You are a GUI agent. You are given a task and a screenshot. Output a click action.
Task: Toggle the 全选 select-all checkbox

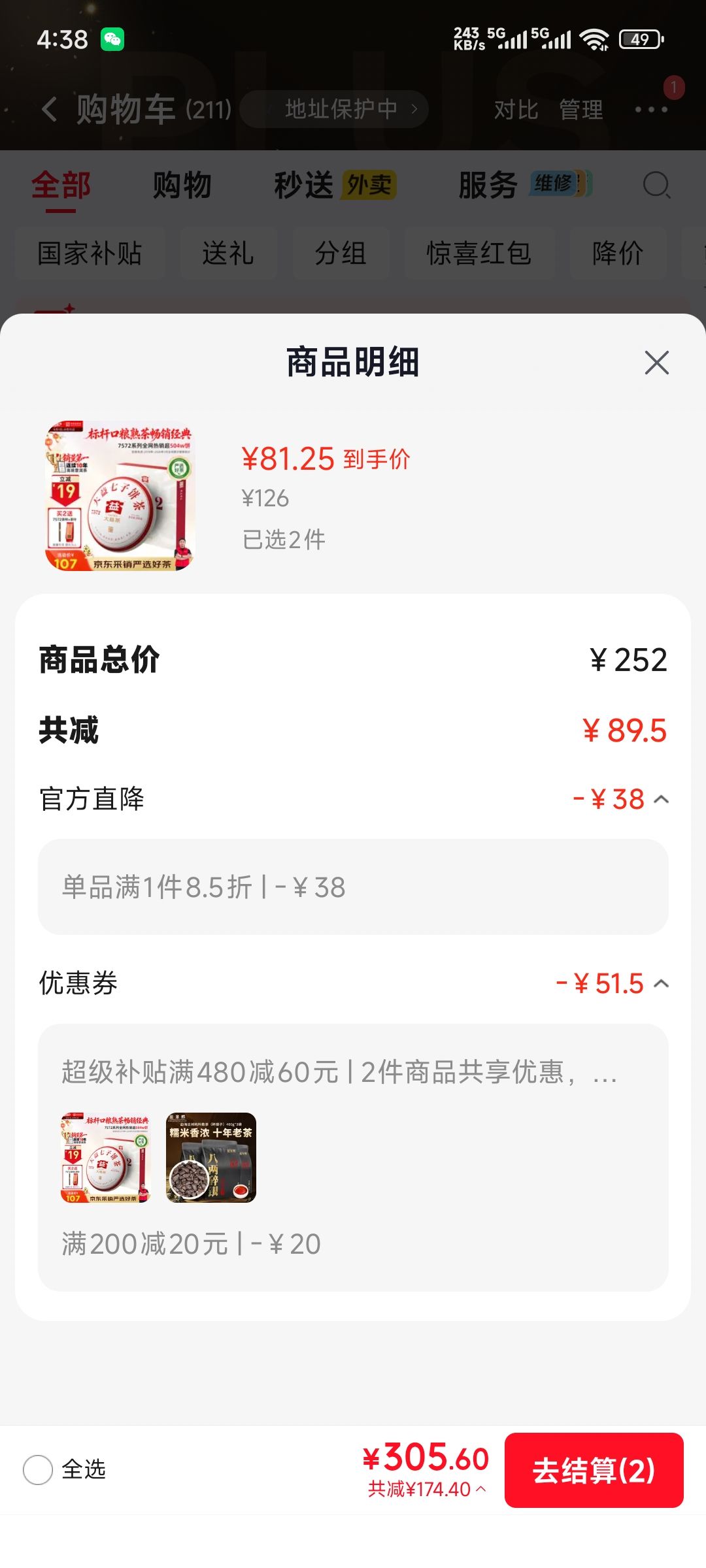(38, 1470)
